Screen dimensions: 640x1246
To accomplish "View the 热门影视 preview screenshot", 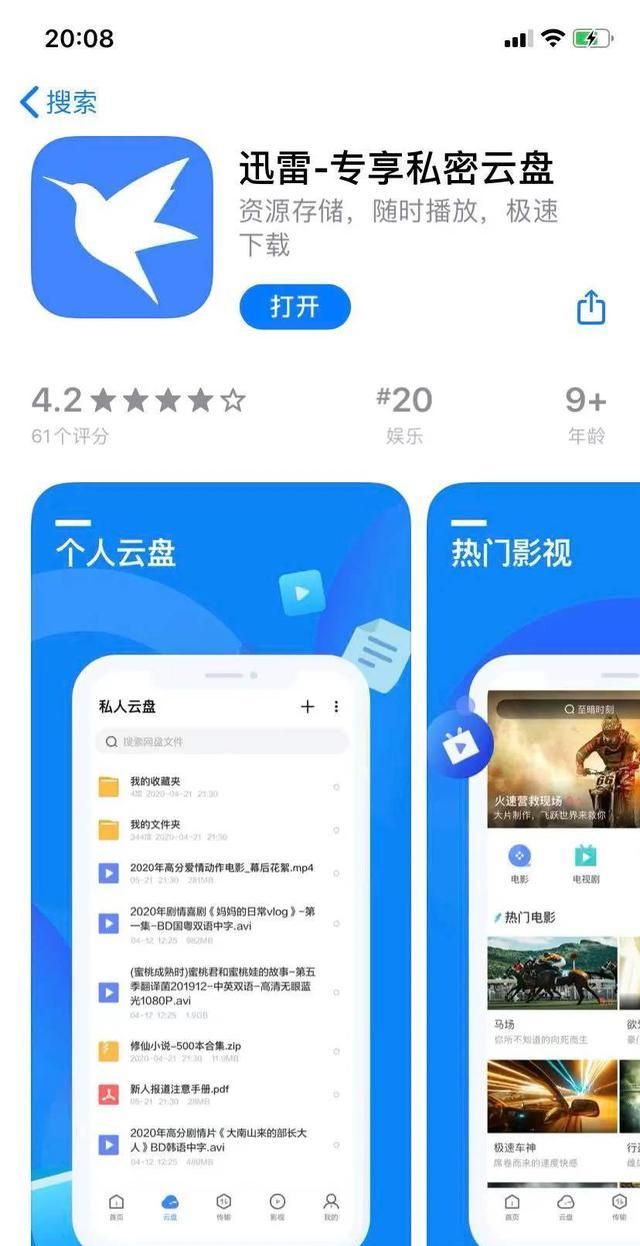I will pos(535,860).
